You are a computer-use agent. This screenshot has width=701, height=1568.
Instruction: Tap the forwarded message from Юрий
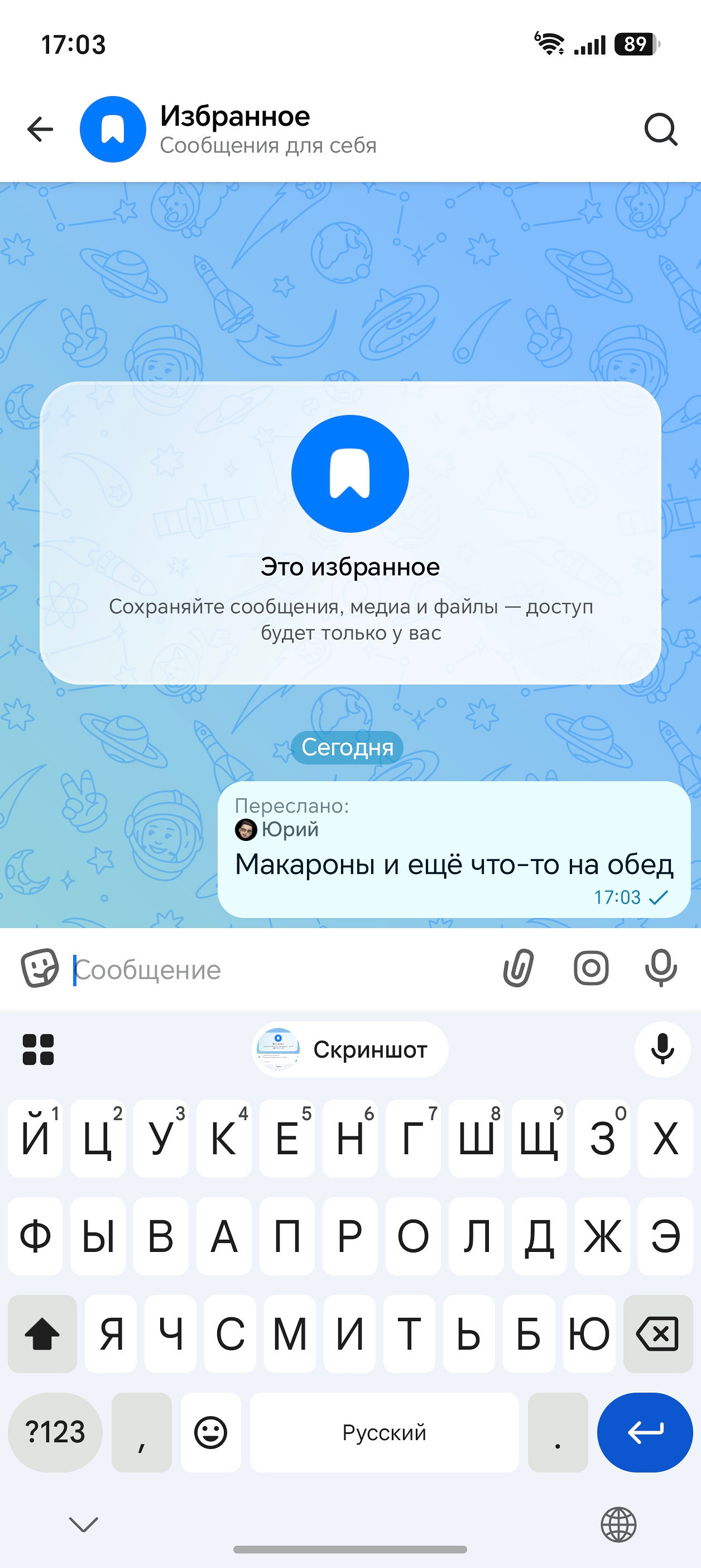click(x=454, y=849)
